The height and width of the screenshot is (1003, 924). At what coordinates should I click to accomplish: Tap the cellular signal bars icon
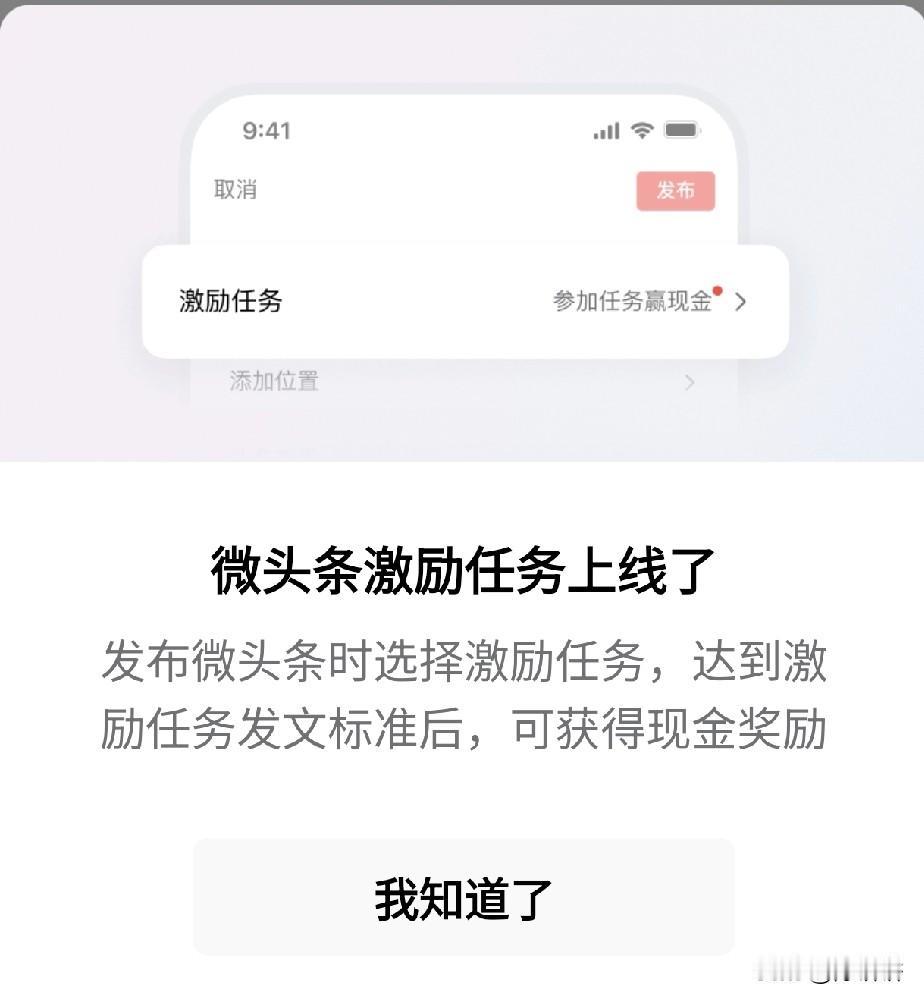[x=606, y=129]
